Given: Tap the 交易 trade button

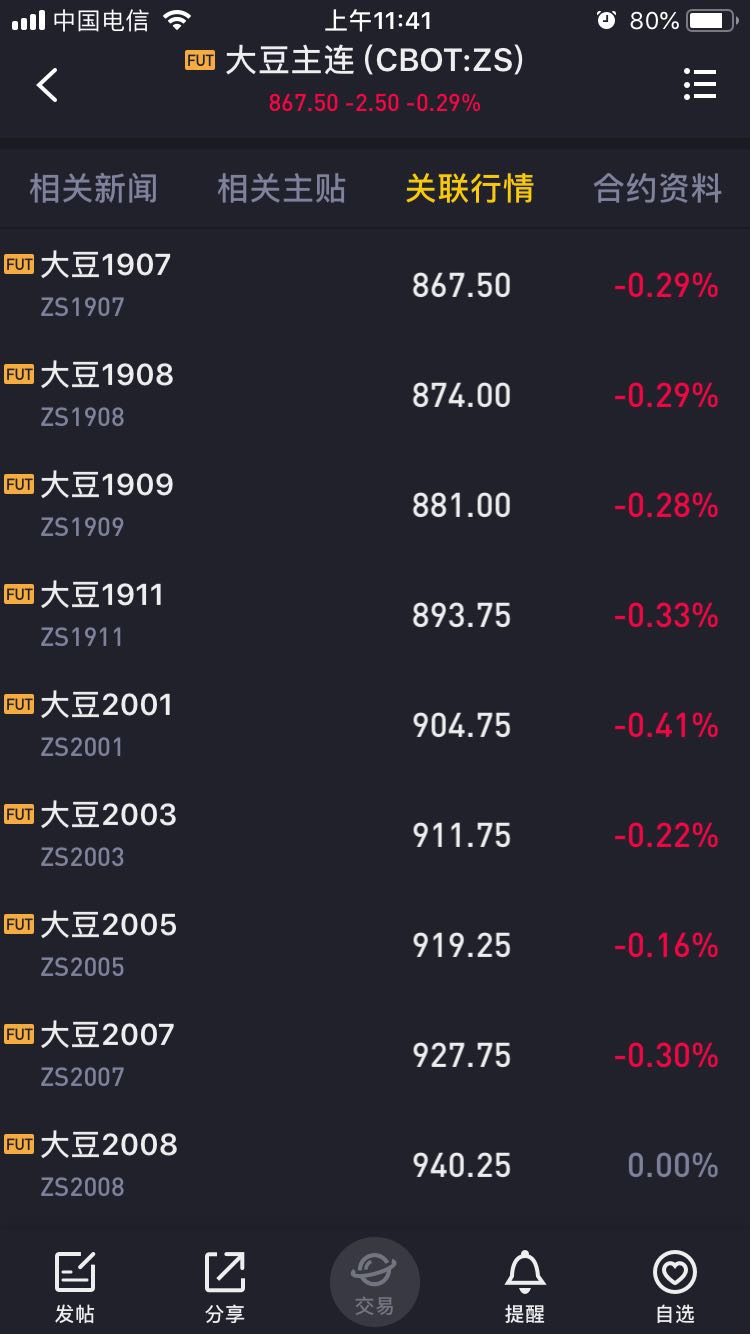Looking at the screenshot, I should [375, 1283].
